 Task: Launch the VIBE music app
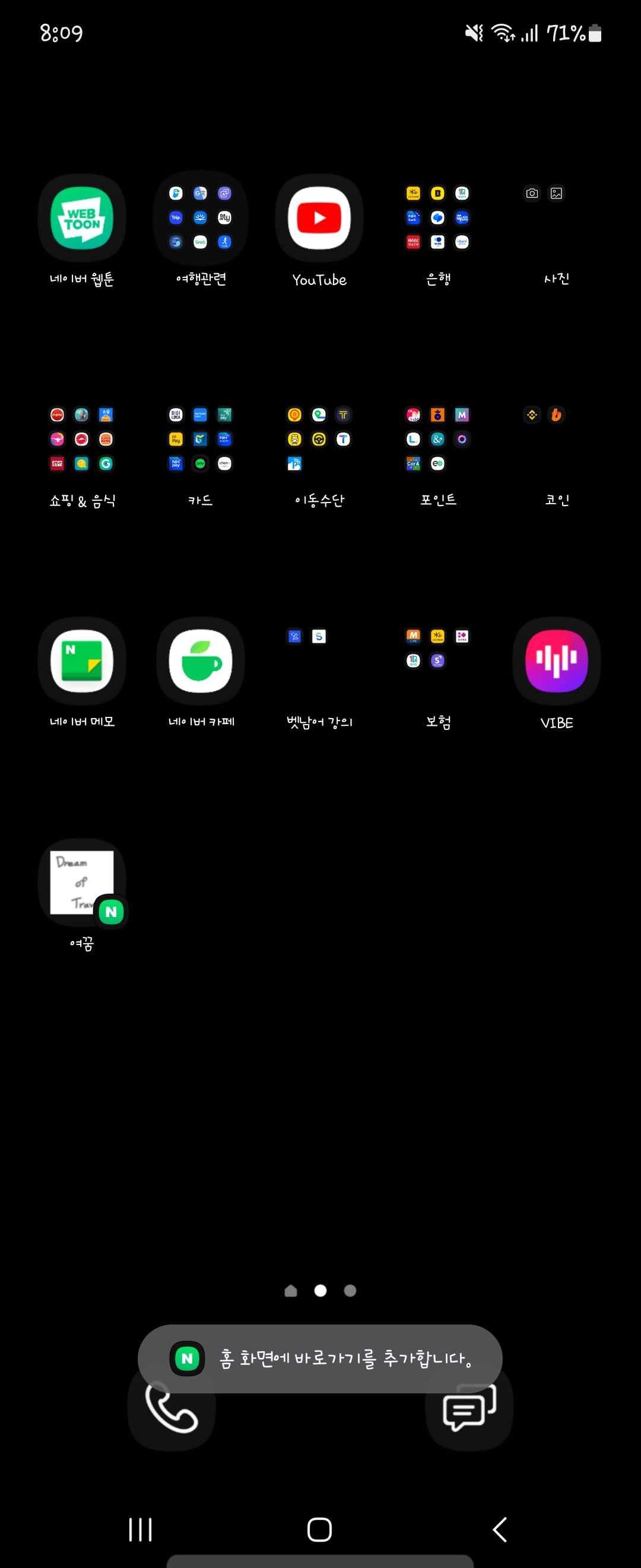pyautogui.click(x=557, y=661)
